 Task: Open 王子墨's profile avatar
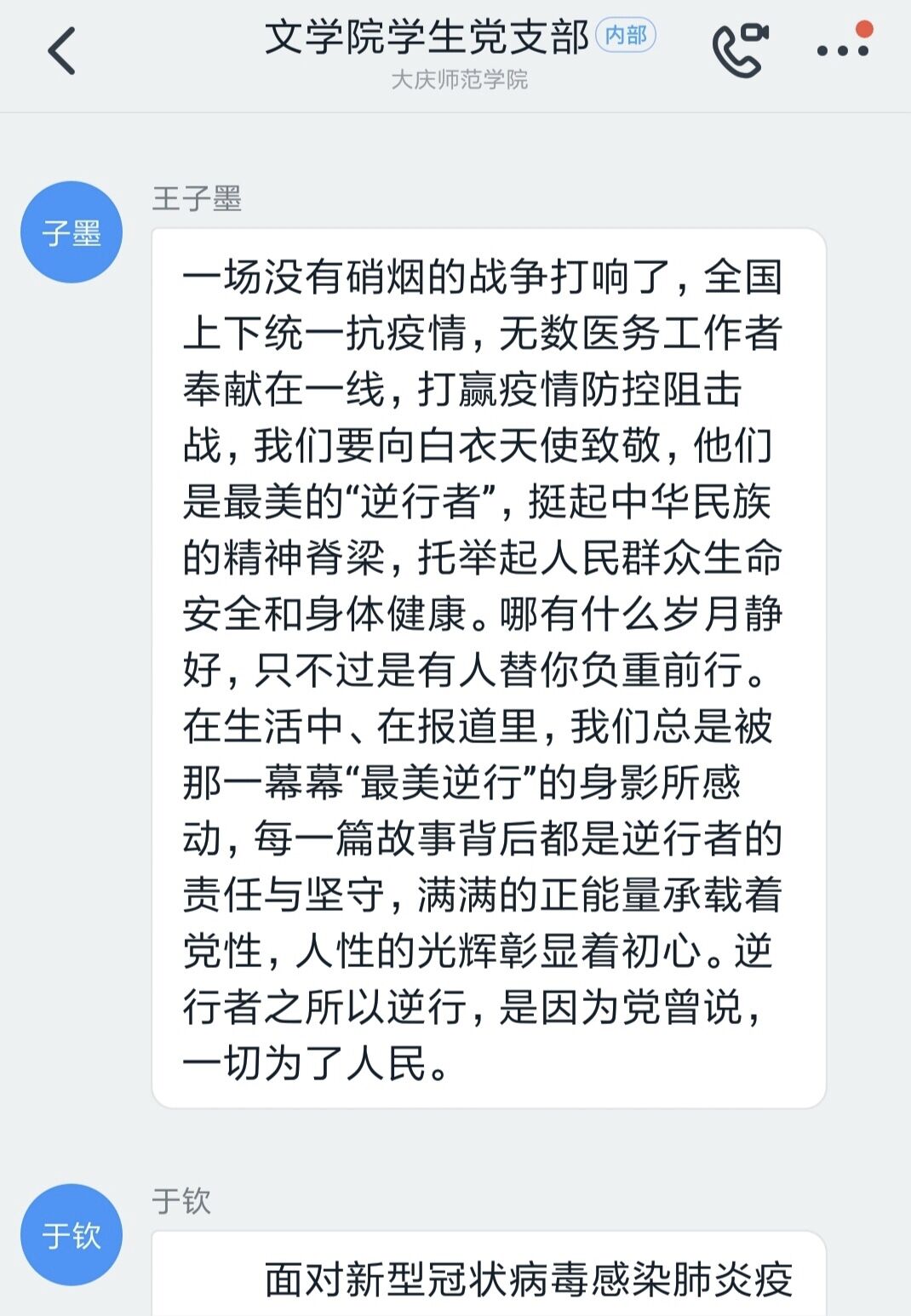[x=72, y=232]
